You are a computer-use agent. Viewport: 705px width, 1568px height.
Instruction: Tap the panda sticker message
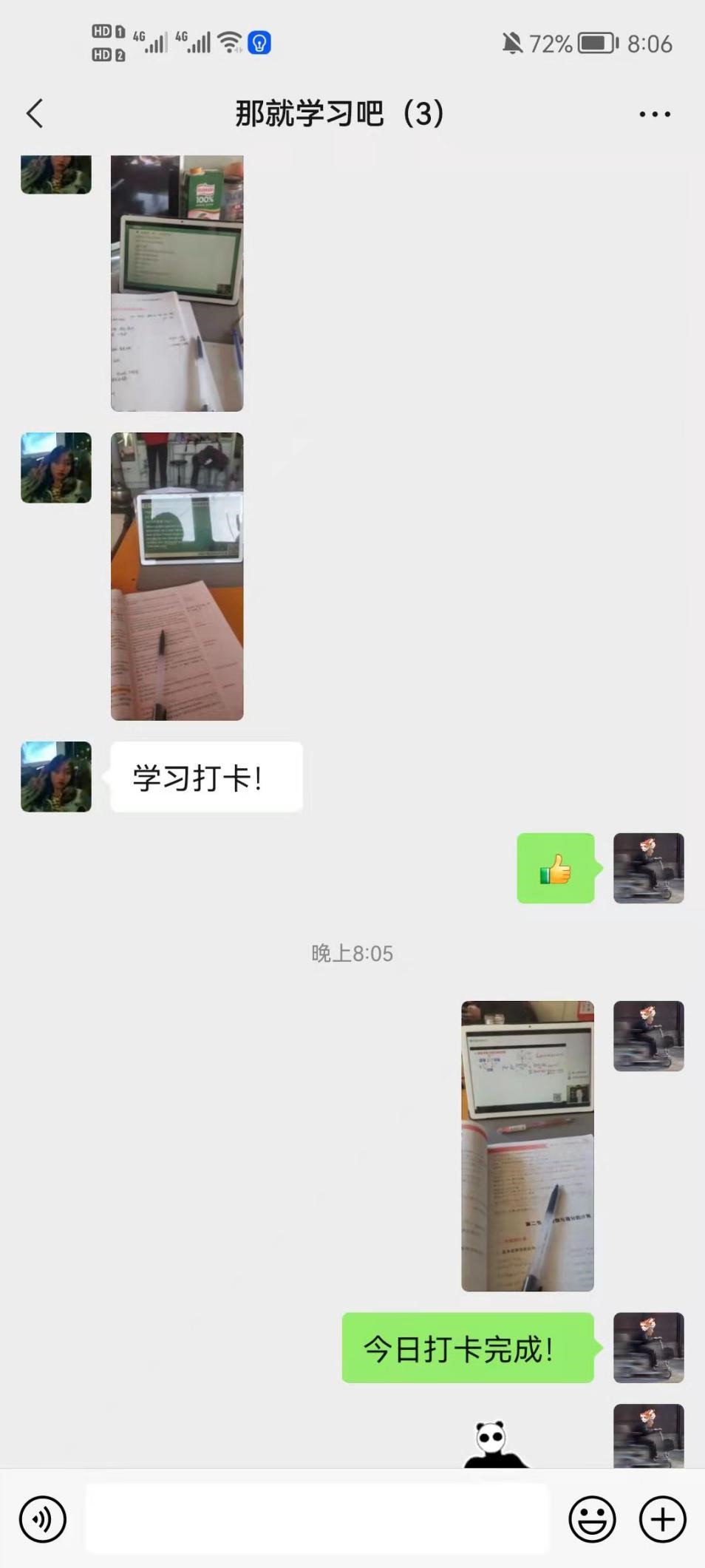494,1444
